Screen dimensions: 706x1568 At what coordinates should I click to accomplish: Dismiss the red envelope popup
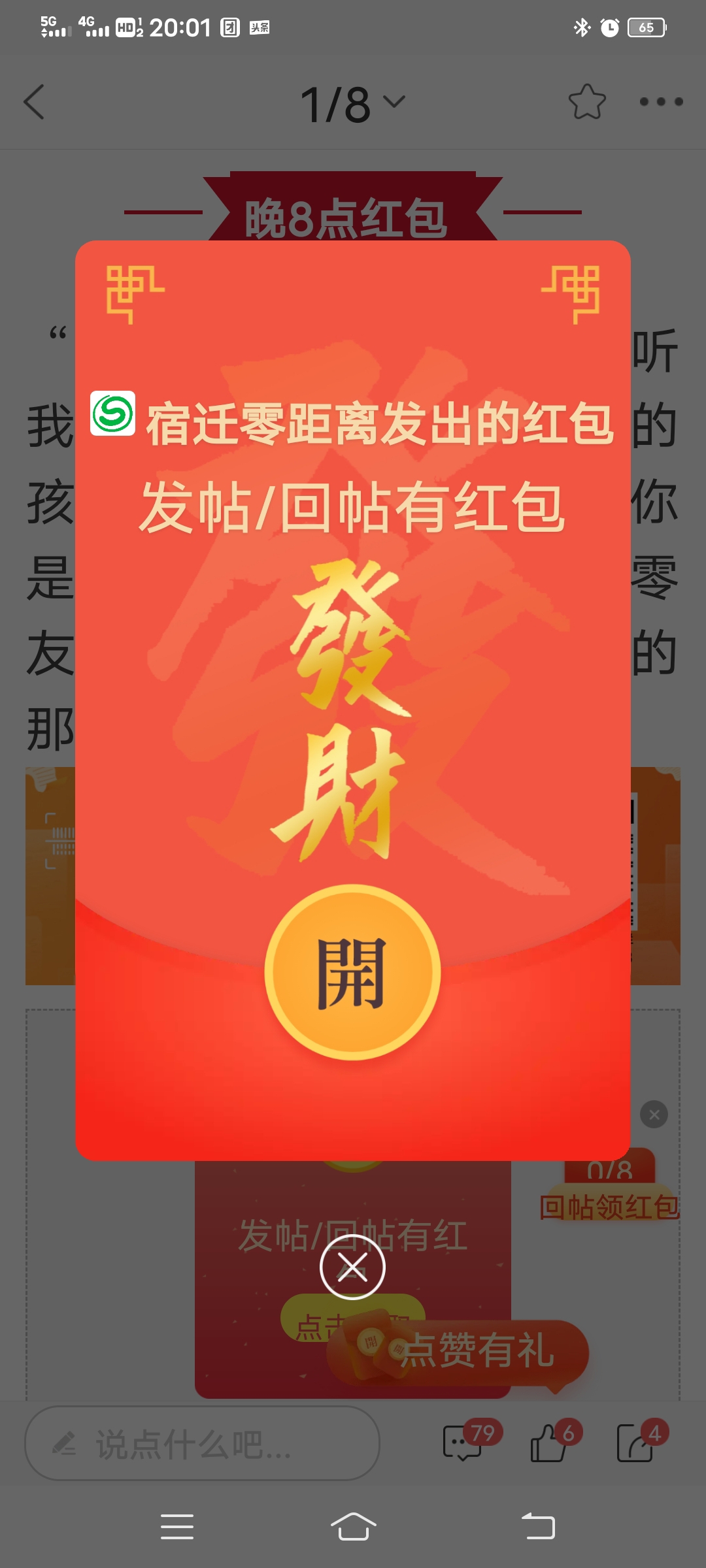coord(352,1267)
